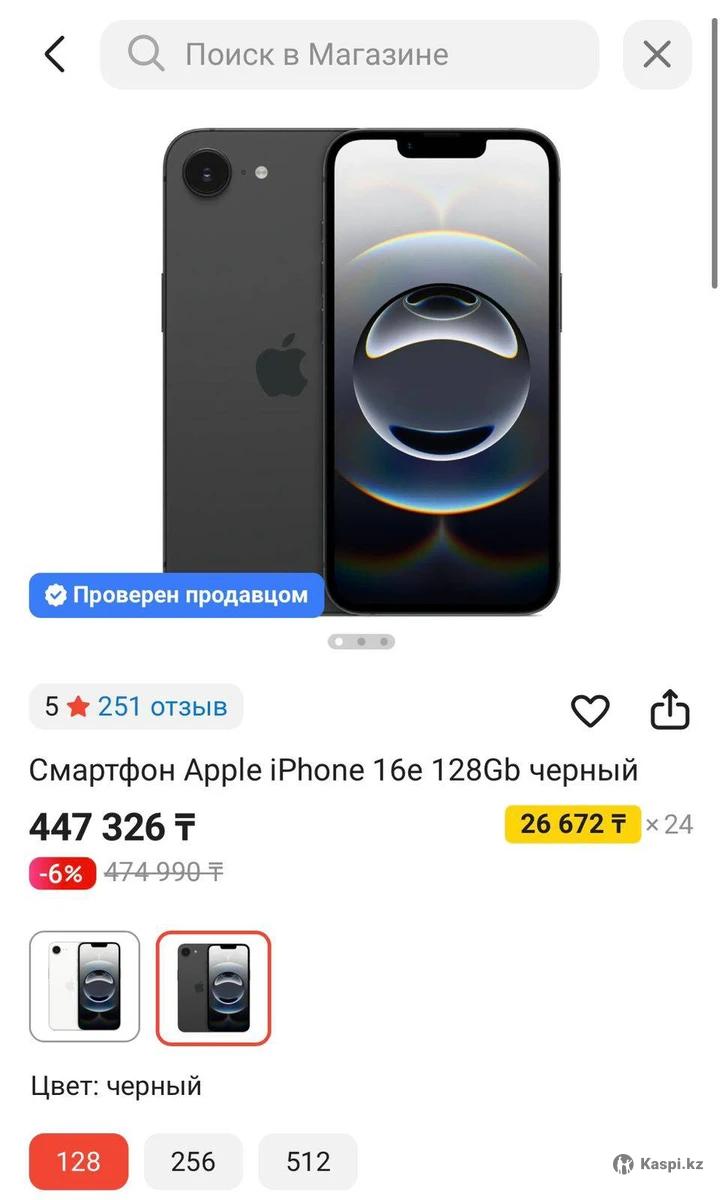
Task: Open the 251 отзыв reviews link
Action: pyautogui.click(x=162, y=707)
